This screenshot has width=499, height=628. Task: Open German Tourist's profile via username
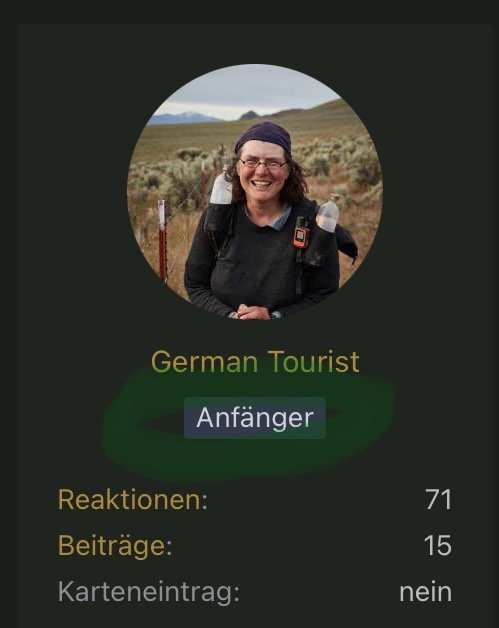255,362
